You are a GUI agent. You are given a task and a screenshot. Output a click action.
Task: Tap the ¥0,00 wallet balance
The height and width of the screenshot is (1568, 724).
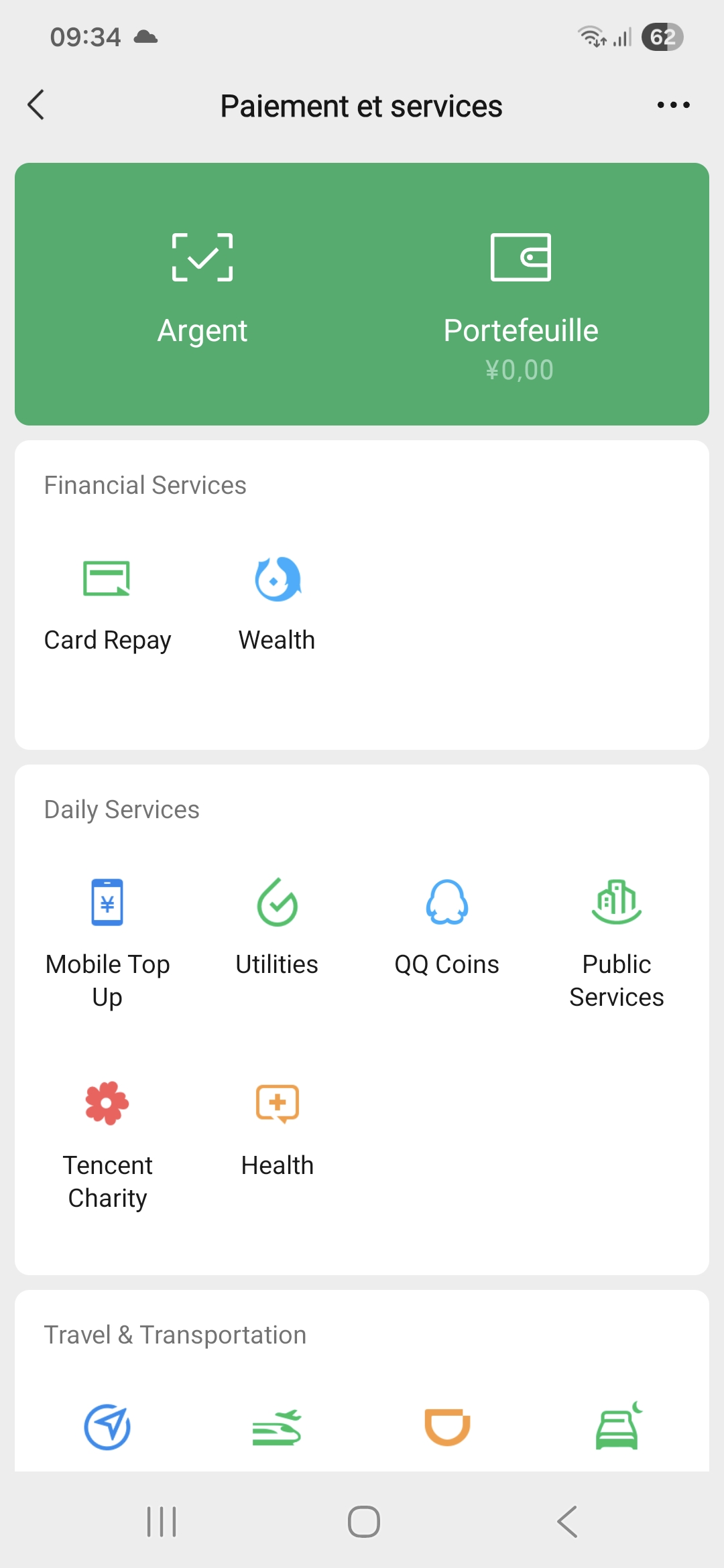point(520,369)
